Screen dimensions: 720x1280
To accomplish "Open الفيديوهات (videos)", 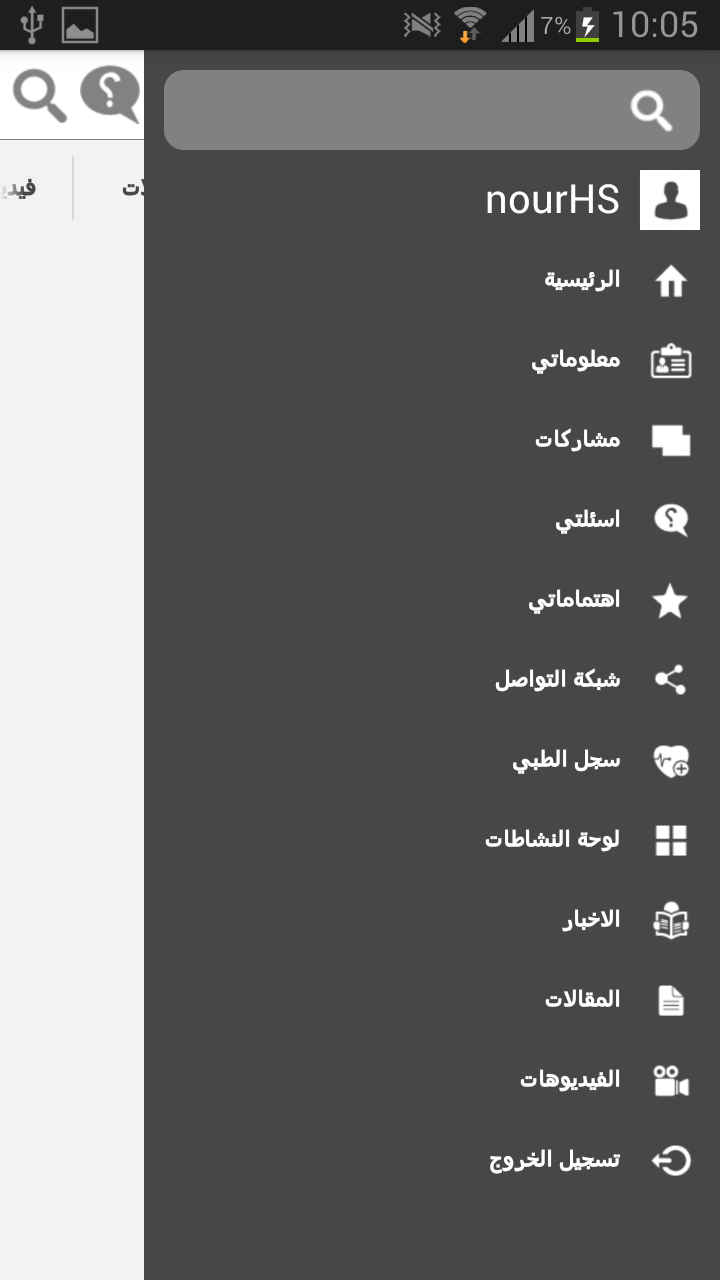I will [432, 1080].
